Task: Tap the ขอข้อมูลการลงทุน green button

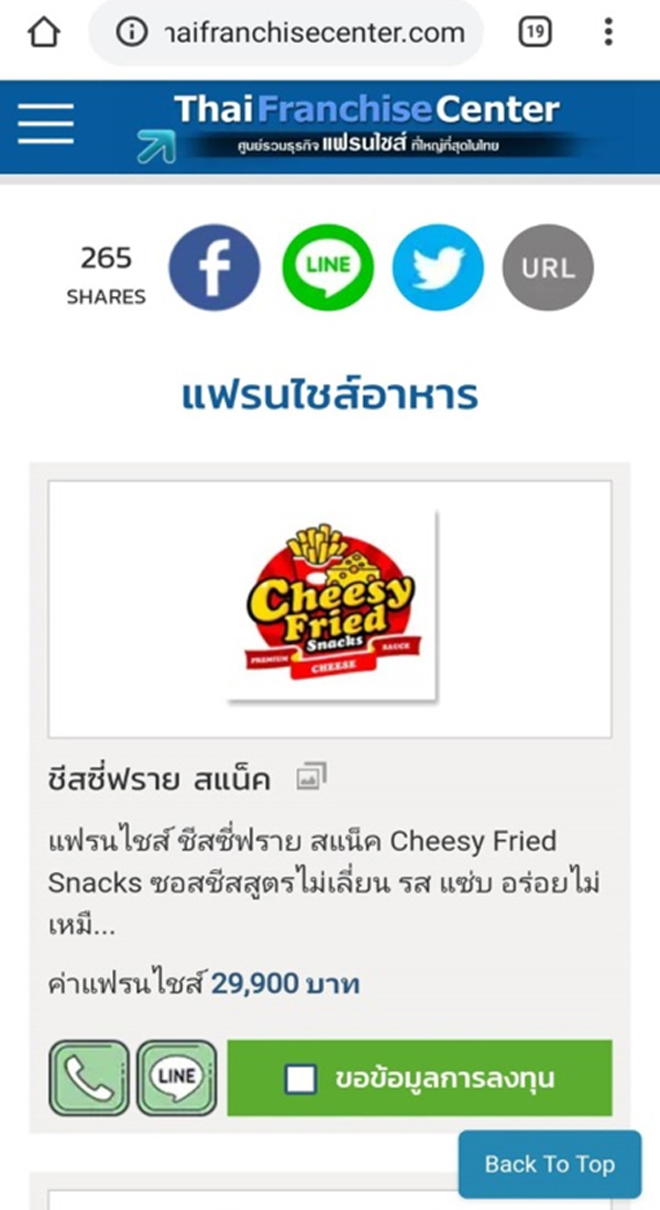Action: tap(420, 1078)
